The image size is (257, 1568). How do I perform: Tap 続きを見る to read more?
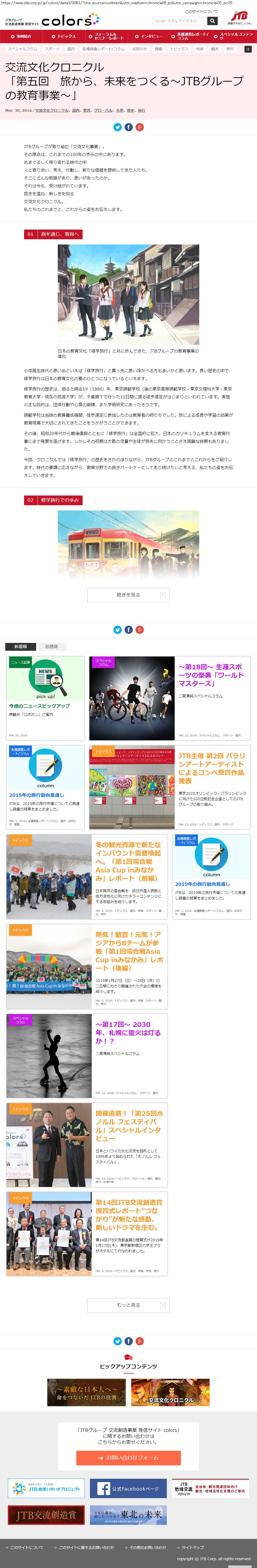(x=128, y=595)
